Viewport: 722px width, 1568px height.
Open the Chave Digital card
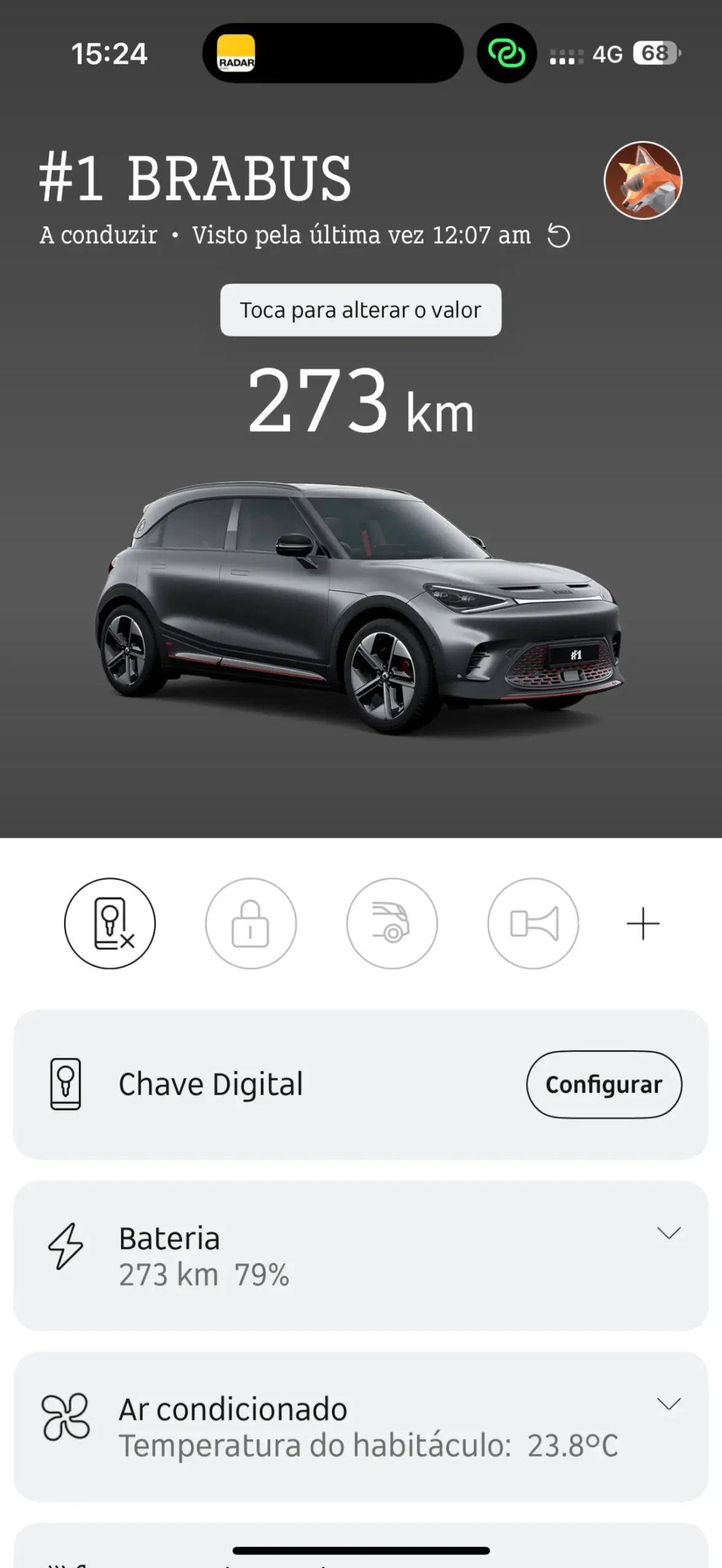(x=361, y=1084)
